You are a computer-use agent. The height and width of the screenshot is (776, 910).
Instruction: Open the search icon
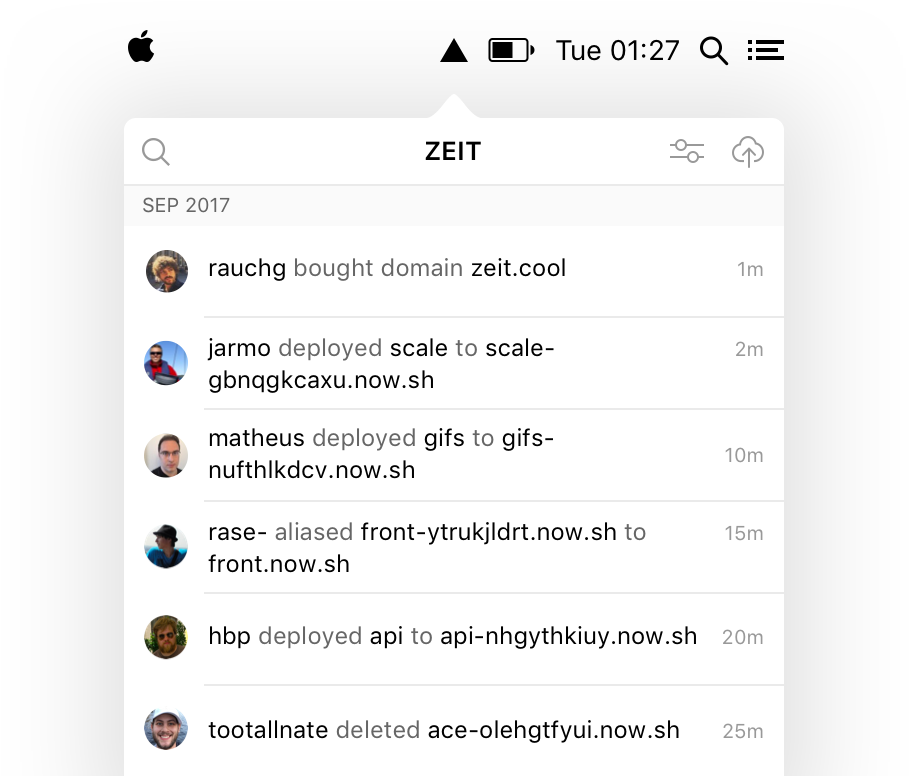pyautogui.click(x=156, y=152)
